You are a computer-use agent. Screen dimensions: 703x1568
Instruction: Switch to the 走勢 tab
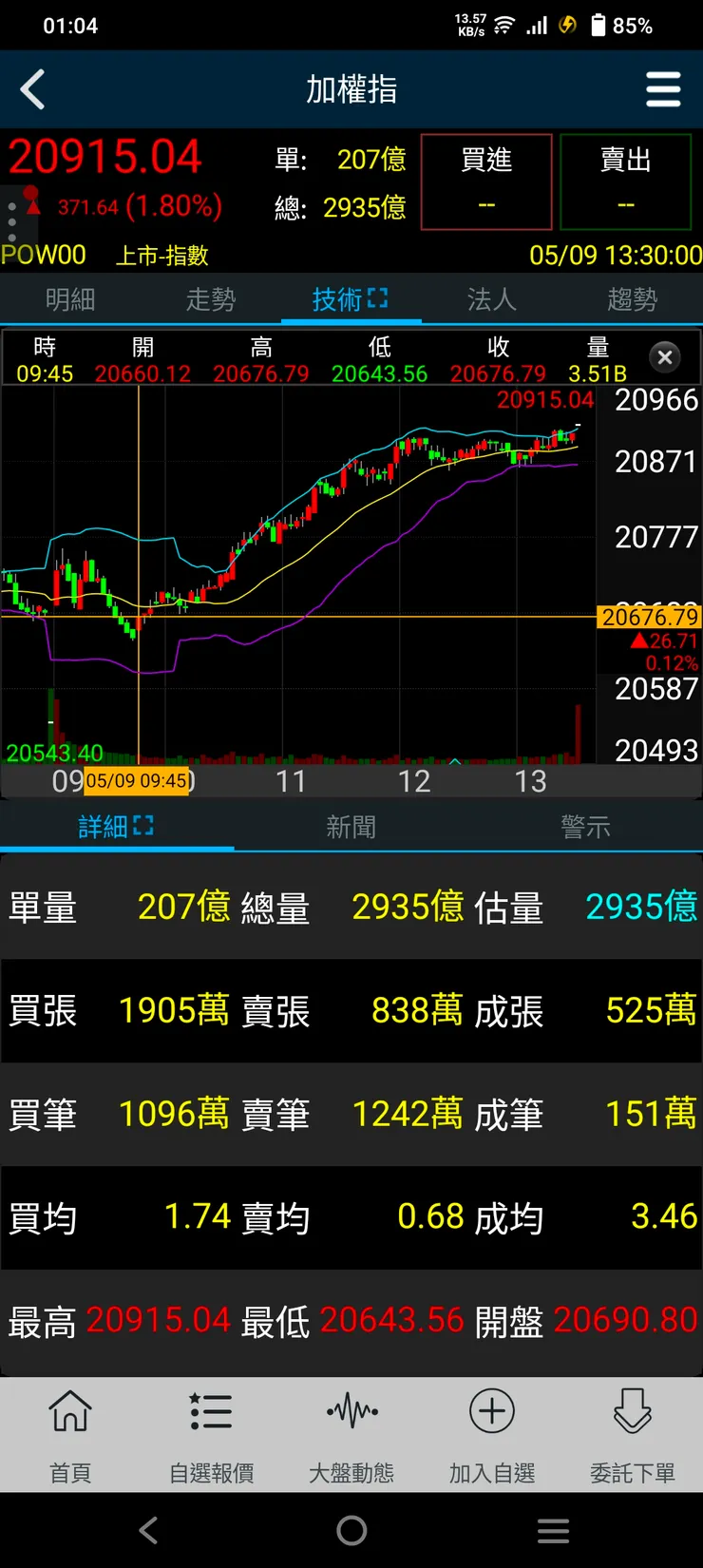pyautogui.click(x=210, y=300)
